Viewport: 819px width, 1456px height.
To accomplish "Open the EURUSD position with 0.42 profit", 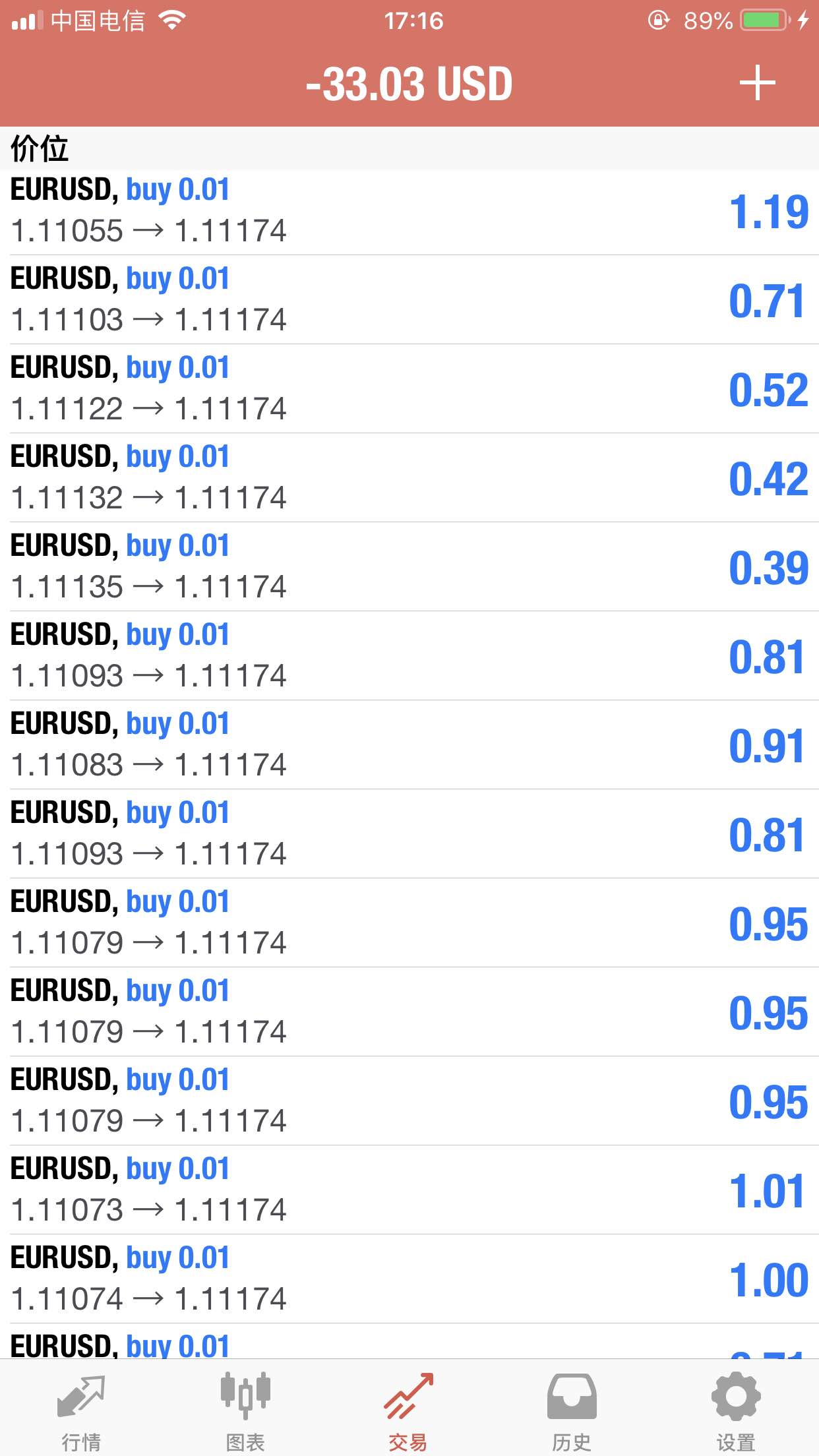I will pyautogui.click(x=409, y=478).
